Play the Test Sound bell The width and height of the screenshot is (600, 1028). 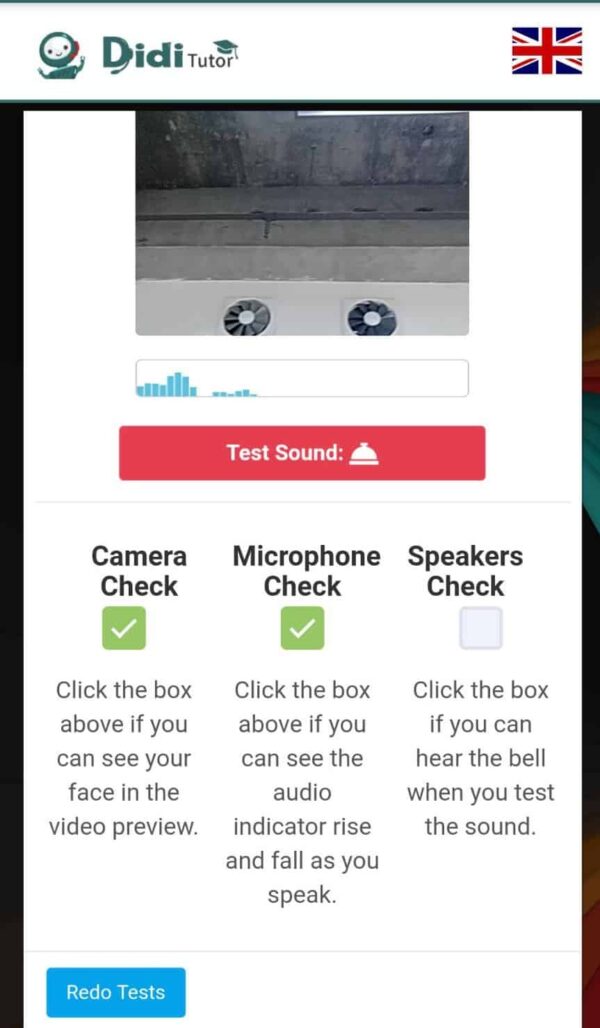coord(302,453)
